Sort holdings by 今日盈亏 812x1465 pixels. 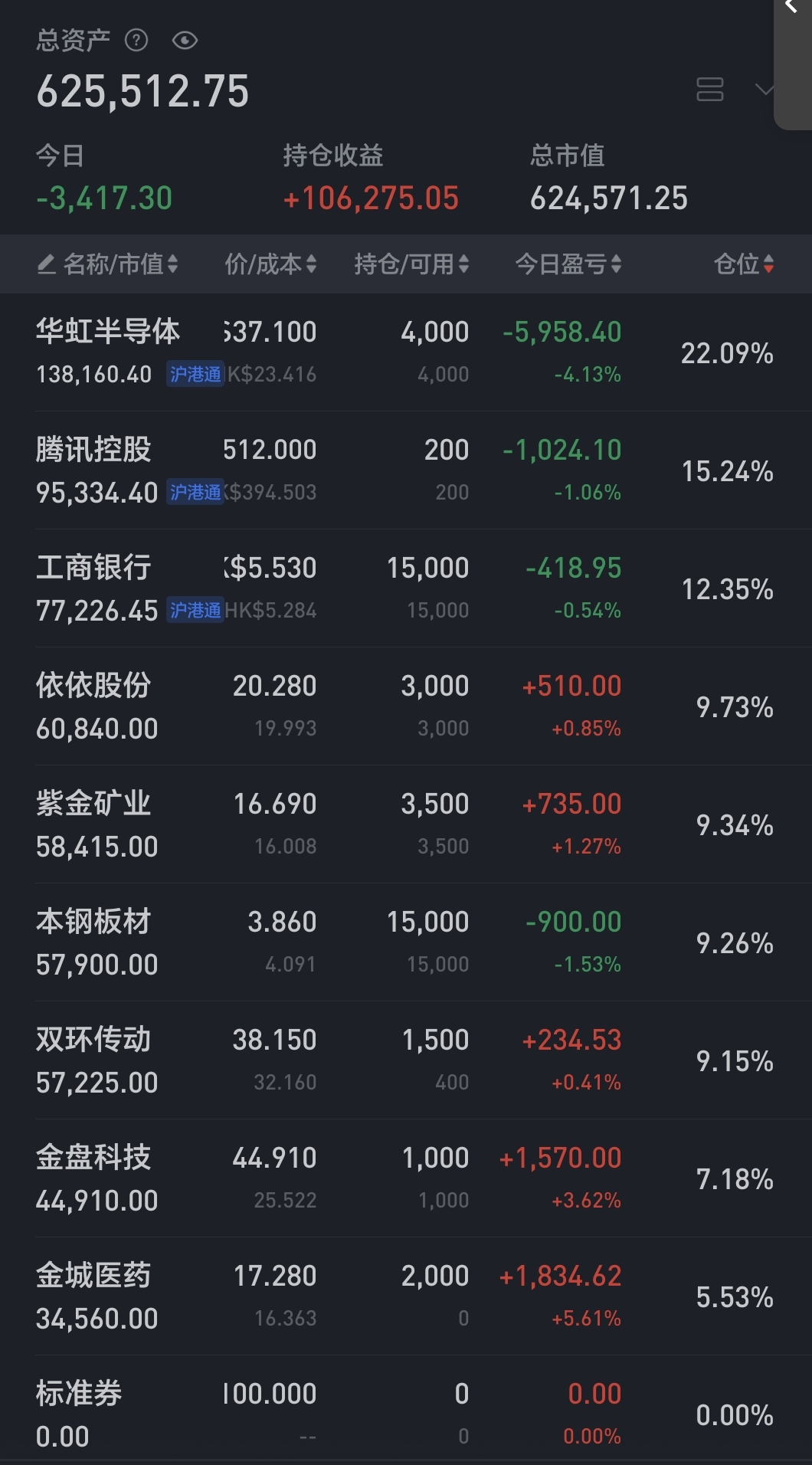568,264
